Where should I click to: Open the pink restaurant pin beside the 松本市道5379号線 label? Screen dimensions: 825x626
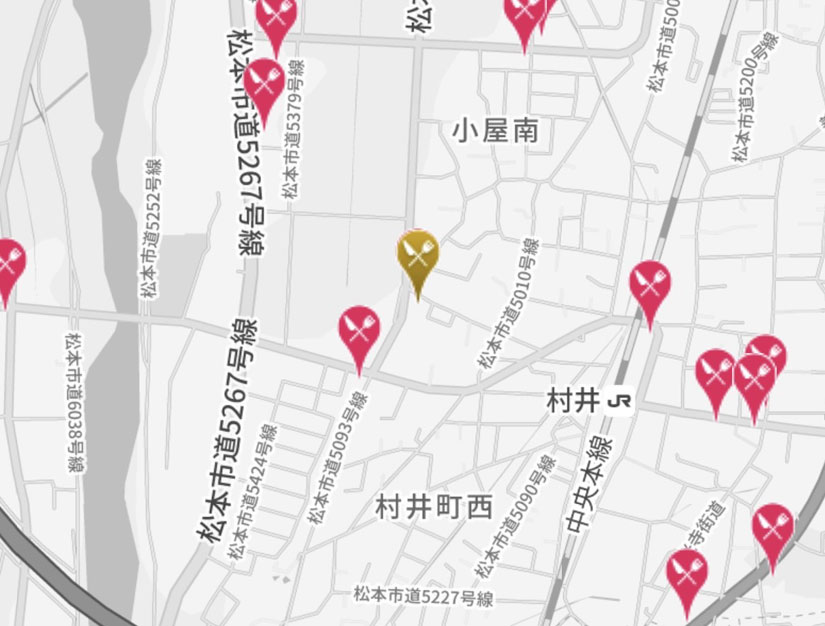coord(265,82)
